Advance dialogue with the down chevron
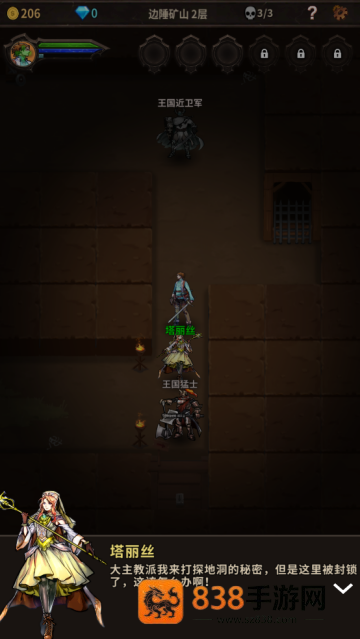The image size is (360, 639). click(343, 588)
